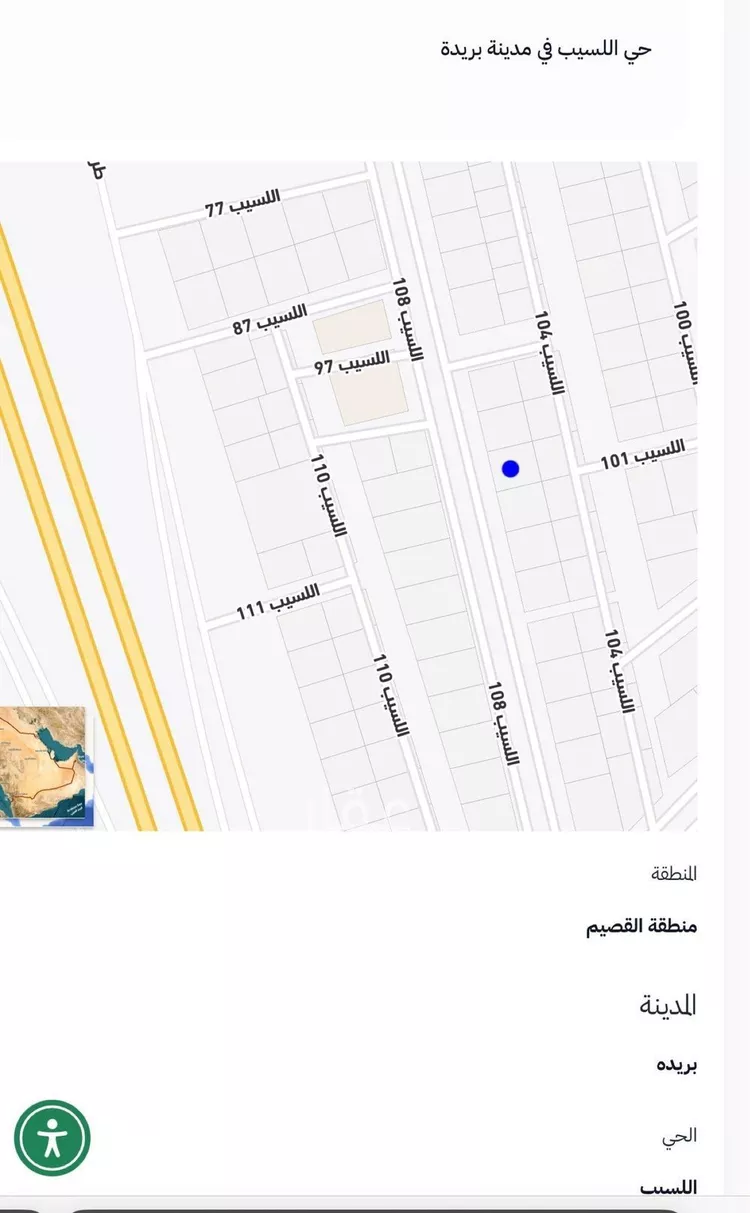Tap the blue location marker on the map
Viewport: 750px width, 1213px height.
tap(510, 468)
